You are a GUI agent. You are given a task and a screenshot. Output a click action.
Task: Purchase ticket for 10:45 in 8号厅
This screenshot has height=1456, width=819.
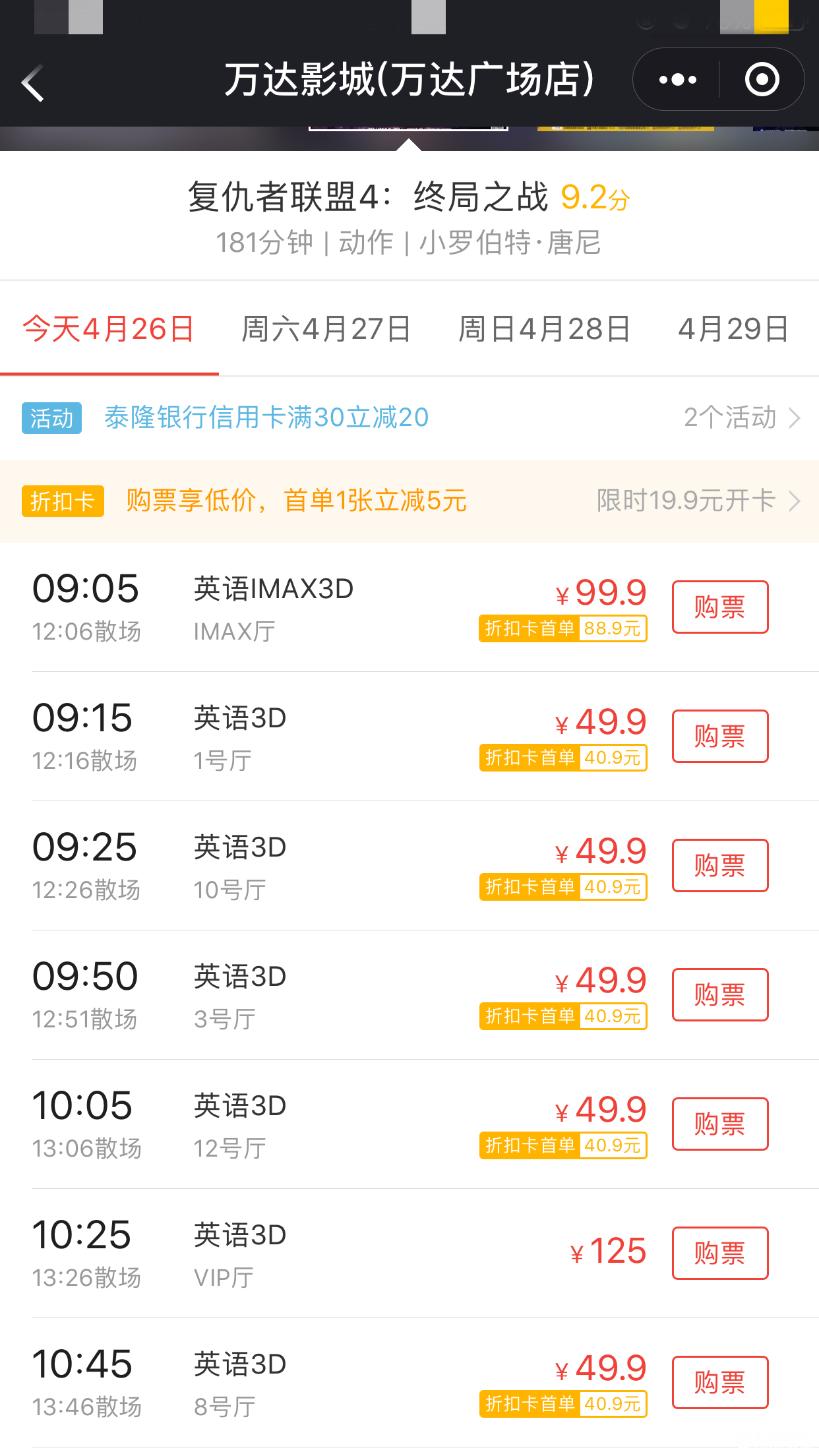pos(719,1382)
